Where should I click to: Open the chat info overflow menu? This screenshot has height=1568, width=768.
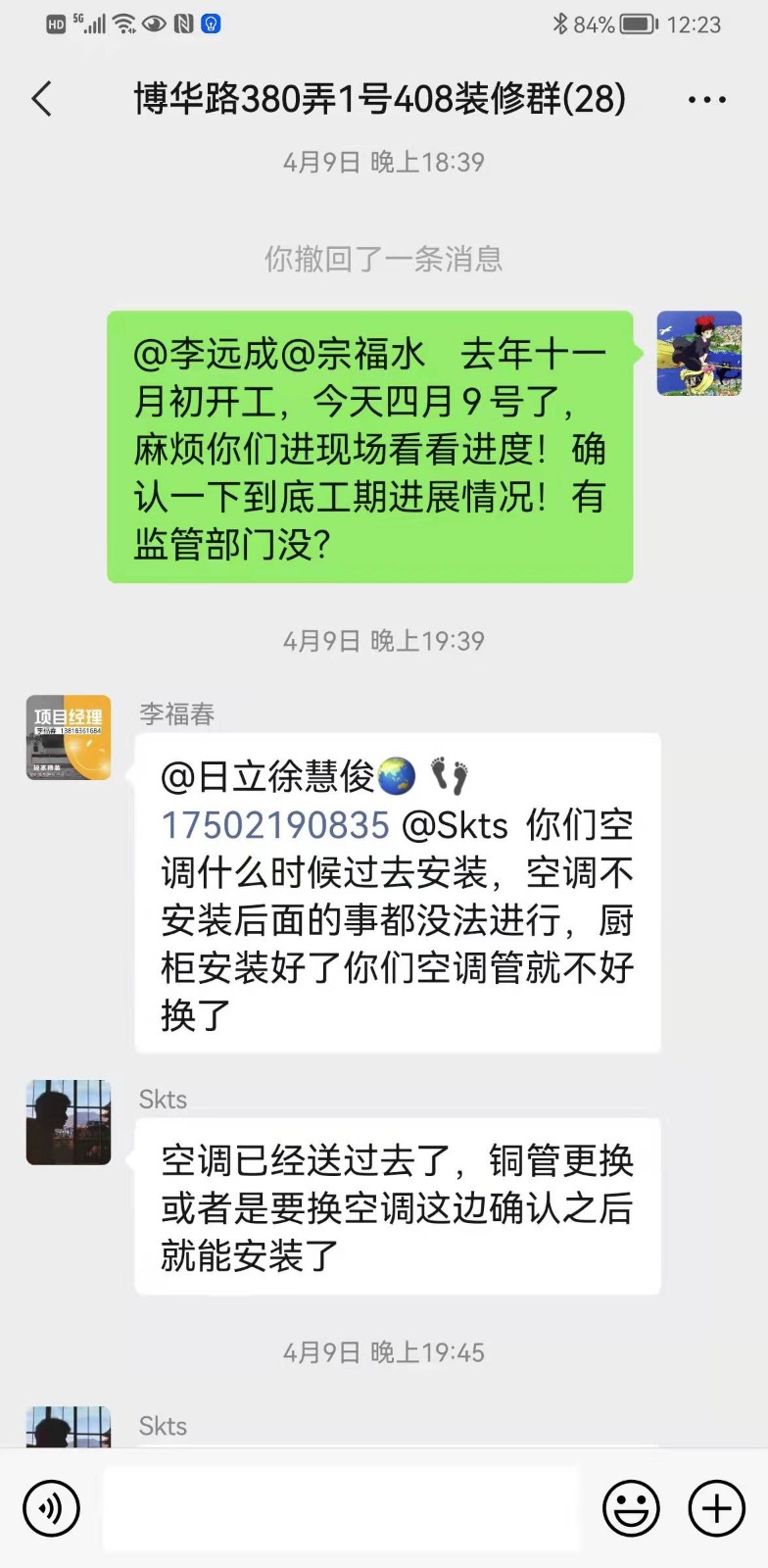tap(706, 100)
